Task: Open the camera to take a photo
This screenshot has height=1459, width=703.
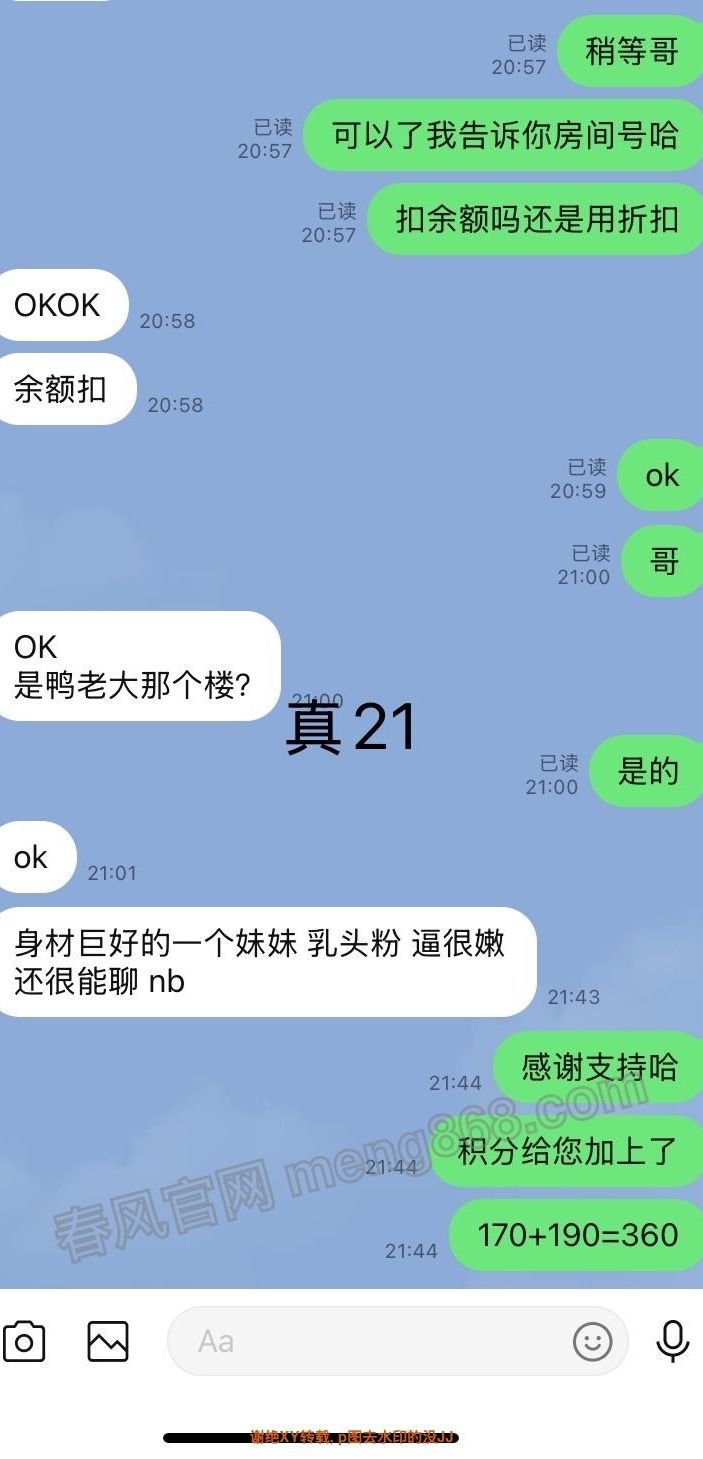Action: 24,1341
